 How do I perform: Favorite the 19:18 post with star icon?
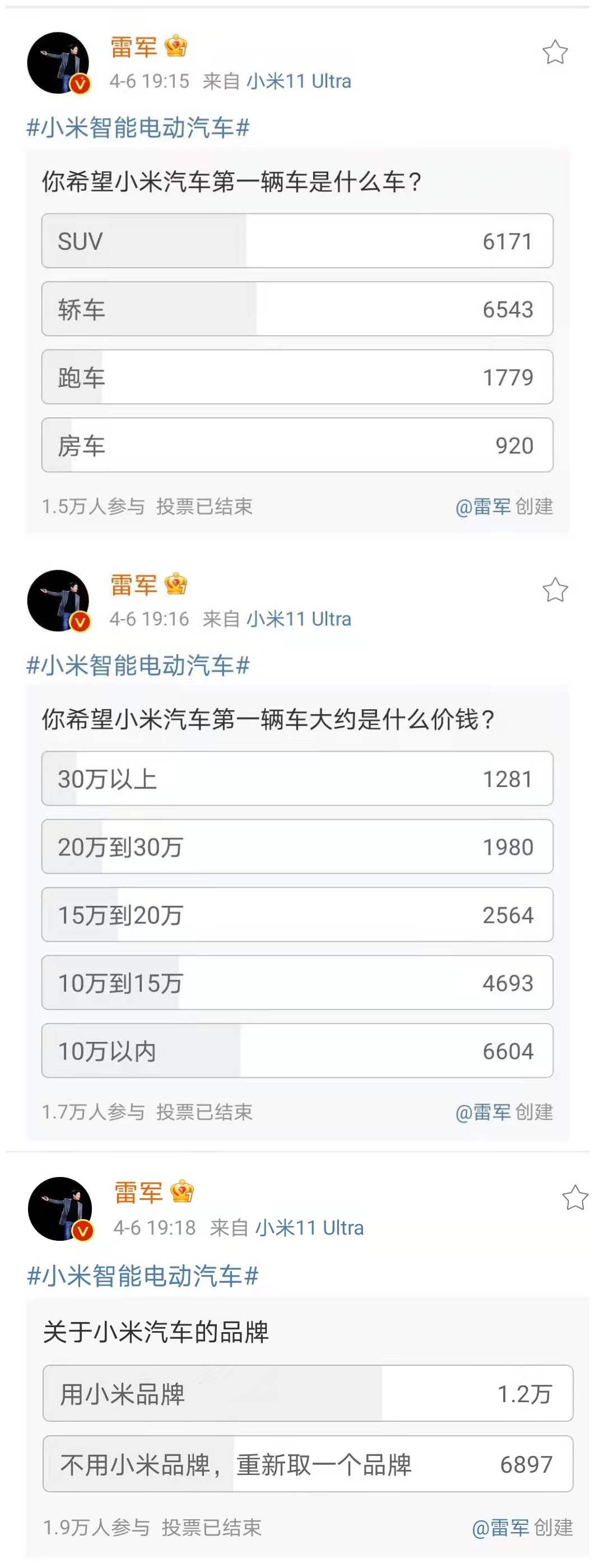coord(574,1197)
